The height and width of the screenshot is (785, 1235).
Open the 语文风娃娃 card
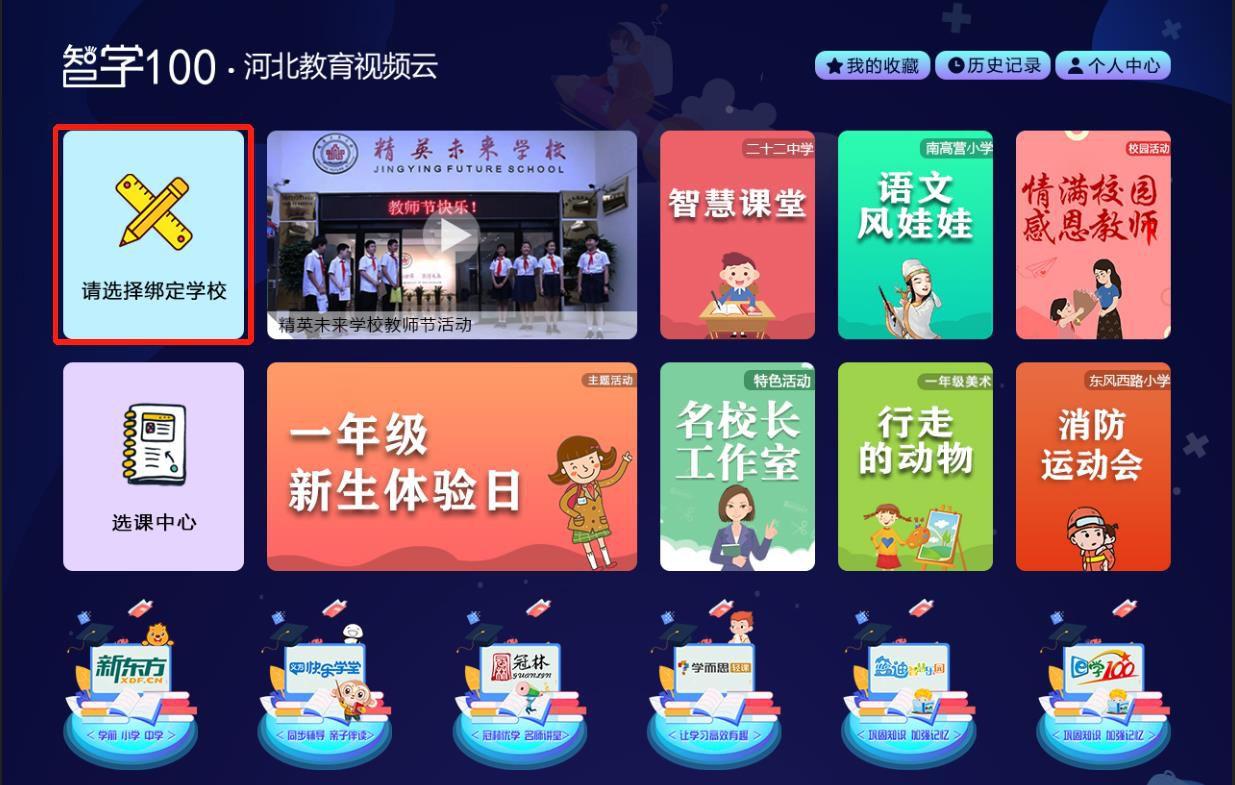click(x=915, y=235)
